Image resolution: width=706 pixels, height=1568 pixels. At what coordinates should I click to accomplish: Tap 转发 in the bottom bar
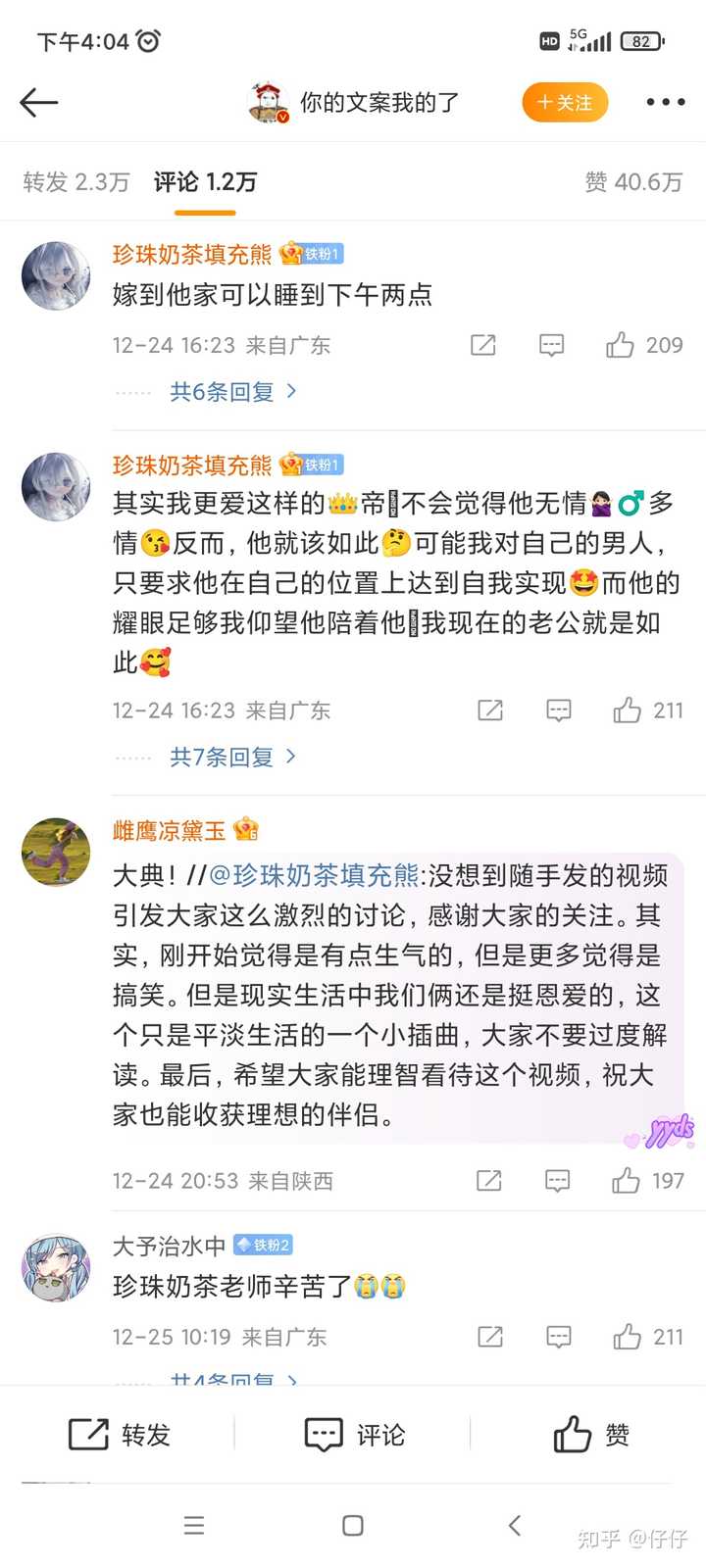pos(120,1435)
